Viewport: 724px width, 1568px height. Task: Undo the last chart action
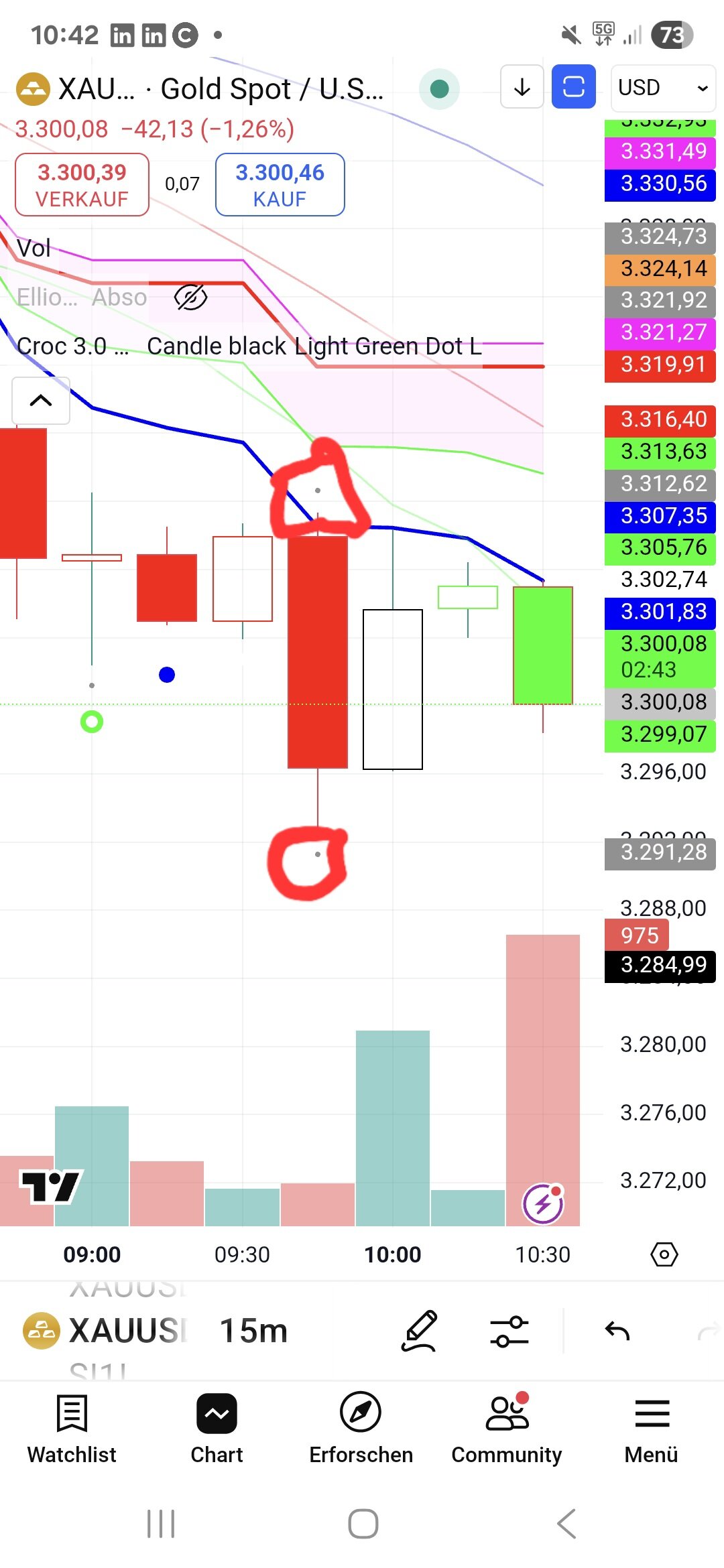click(617, 1331)
